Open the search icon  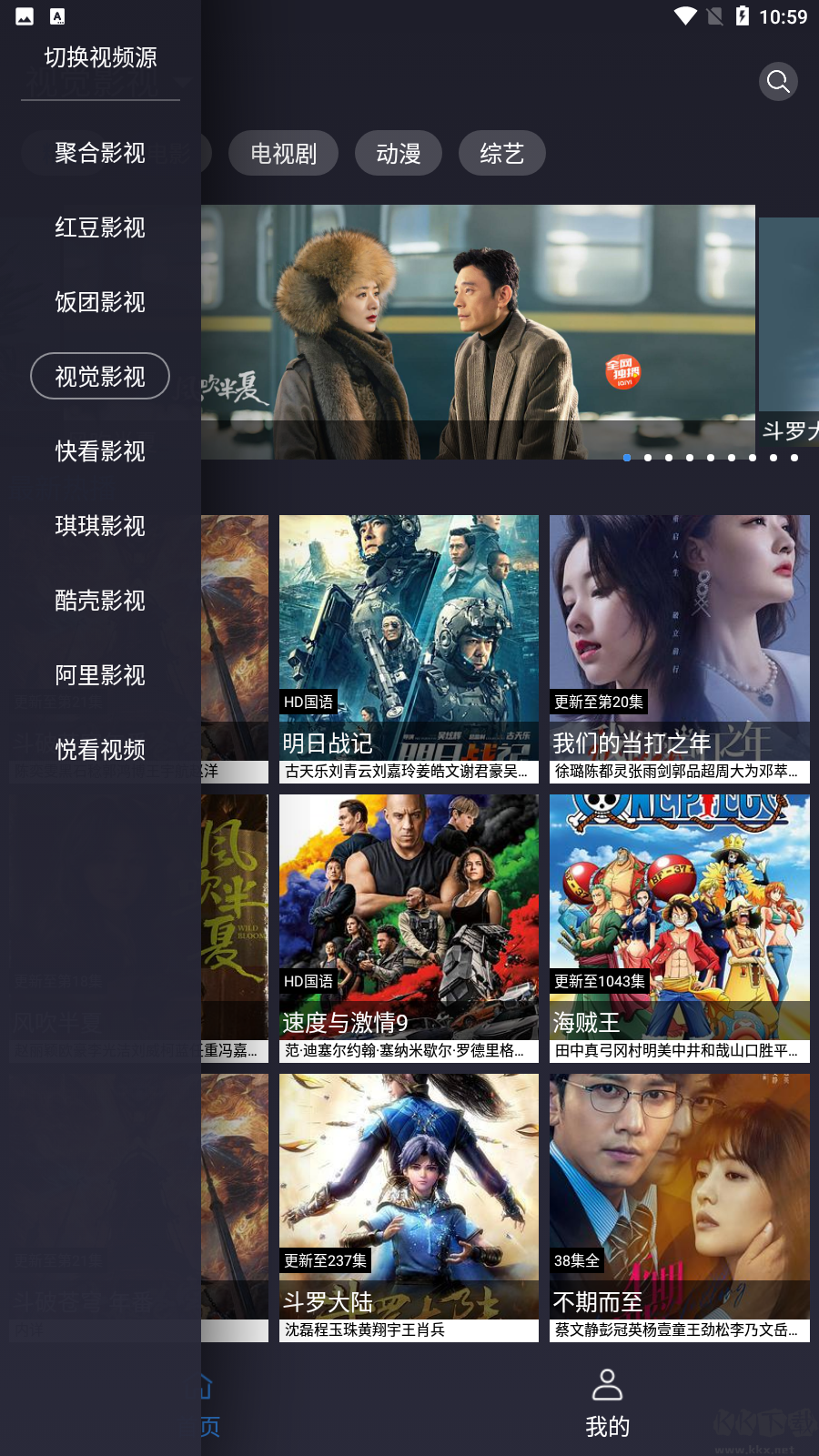(x=778, y=82)
